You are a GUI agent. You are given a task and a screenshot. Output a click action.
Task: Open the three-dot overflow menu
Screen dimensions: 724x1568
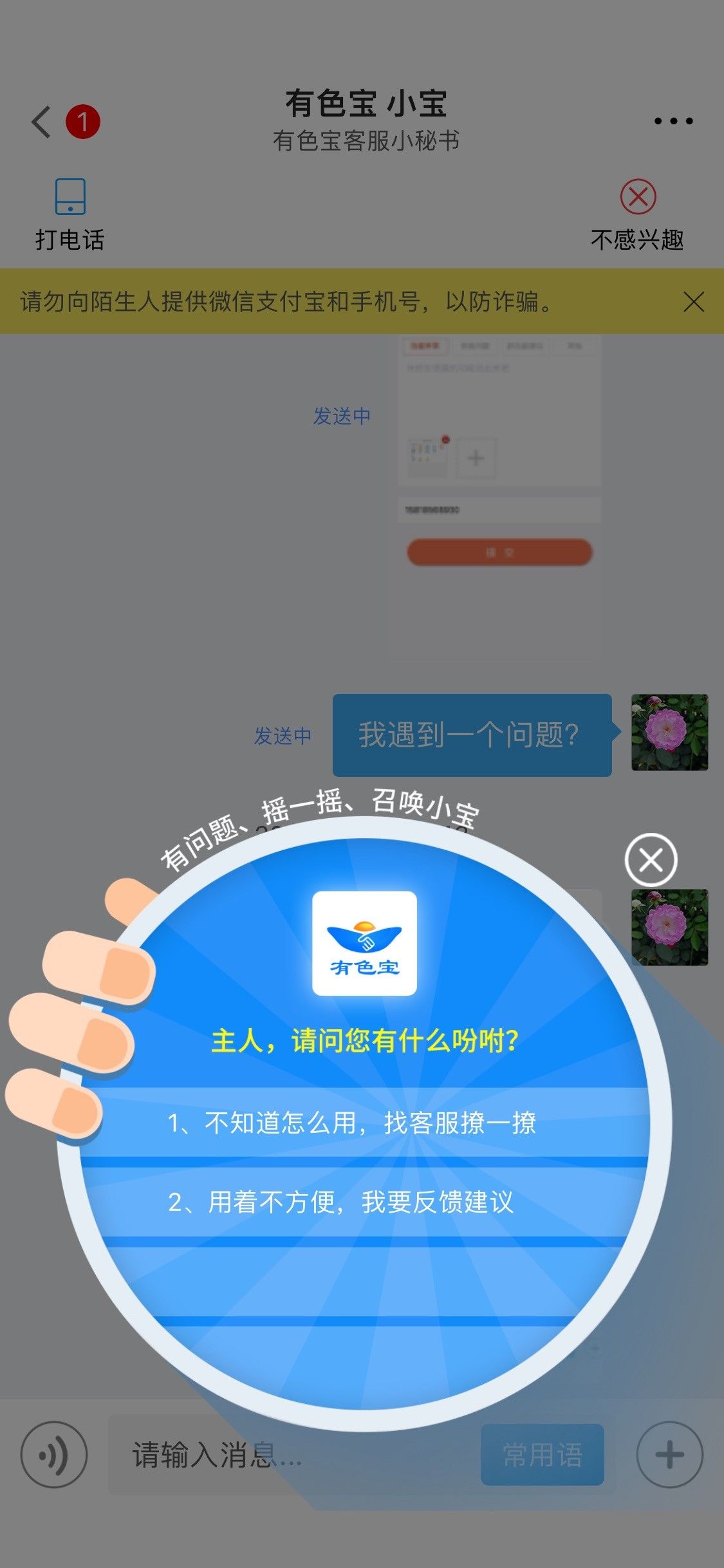click(x=673, y=121)
